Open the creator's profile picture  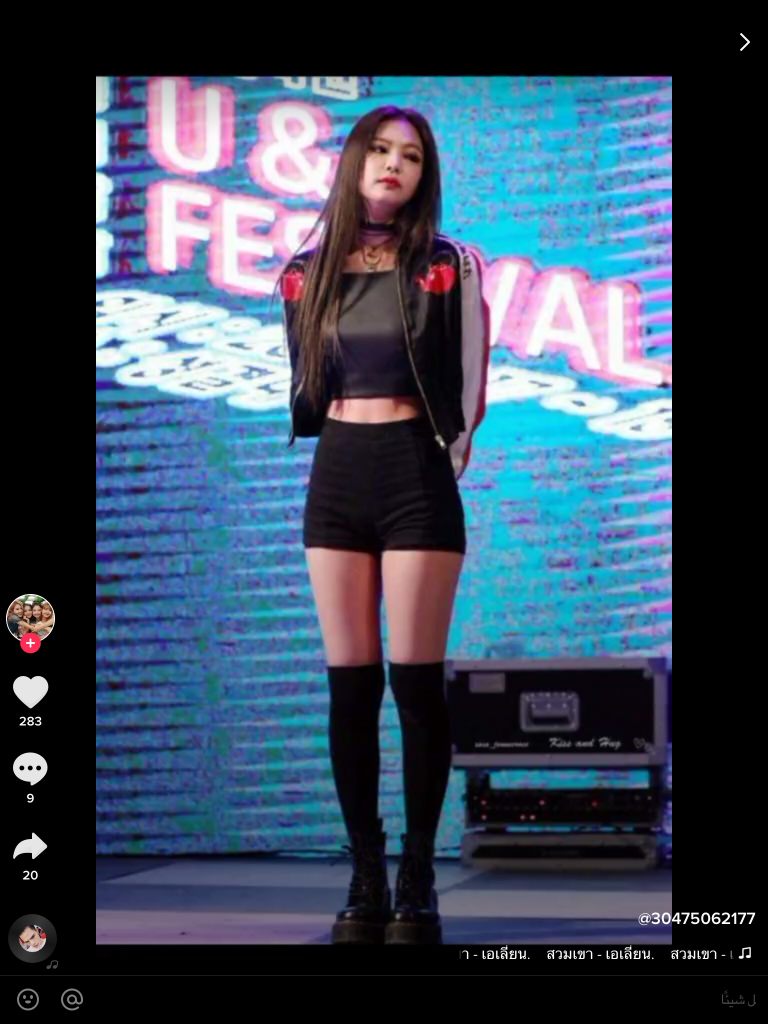coord(30,616)
